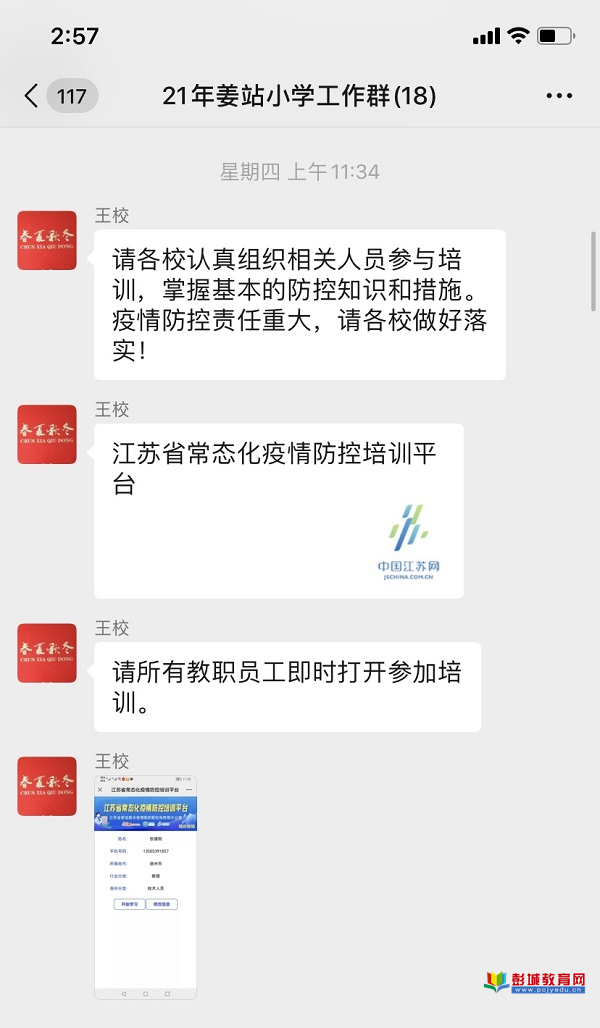Open the 江苏省常态化疫情防控培训平台 link card
Viewport: 600px width, 1028px height.
[x=278, y=511]
